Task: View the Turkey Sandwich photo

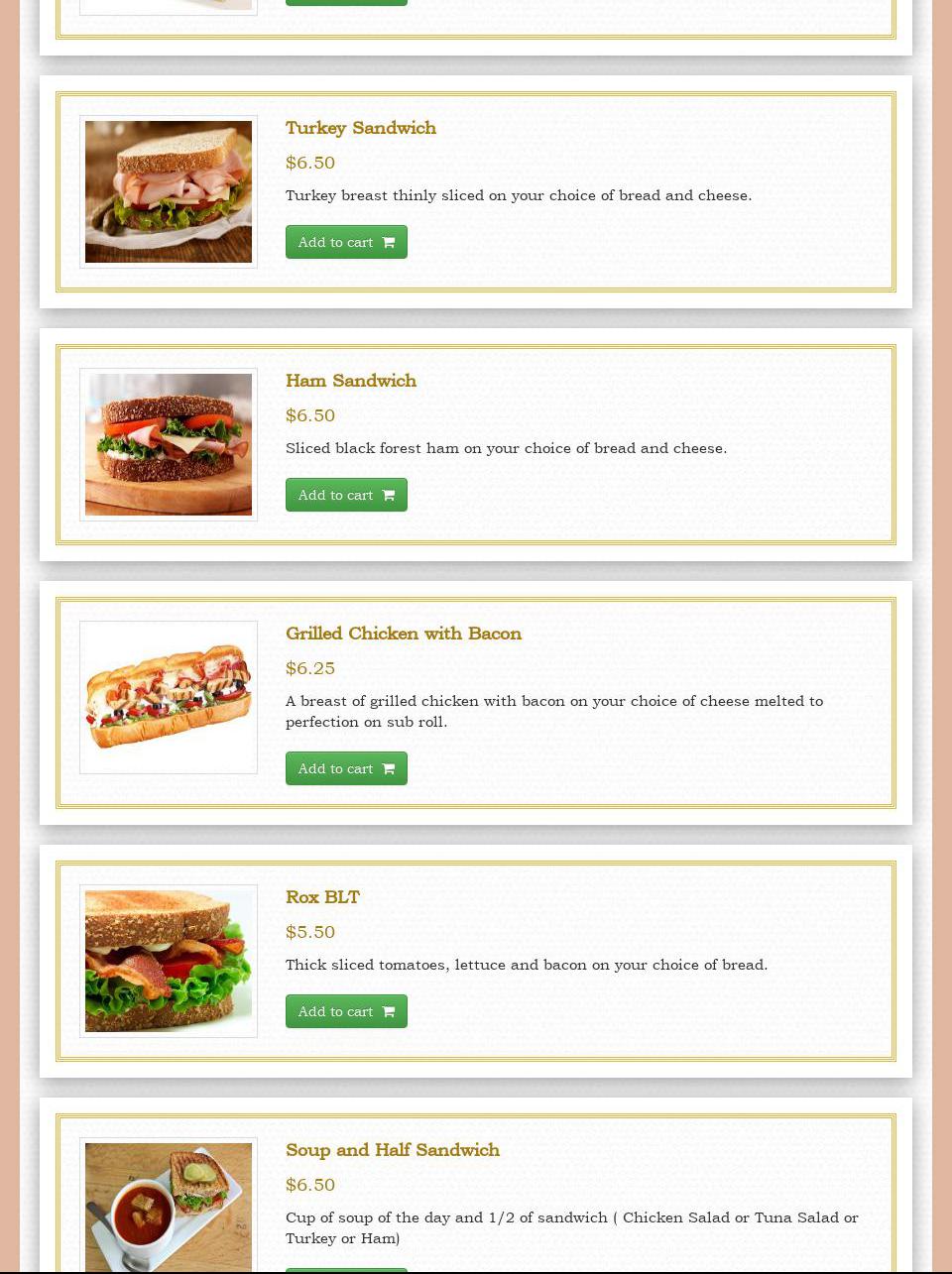Action: click(169, 192)
